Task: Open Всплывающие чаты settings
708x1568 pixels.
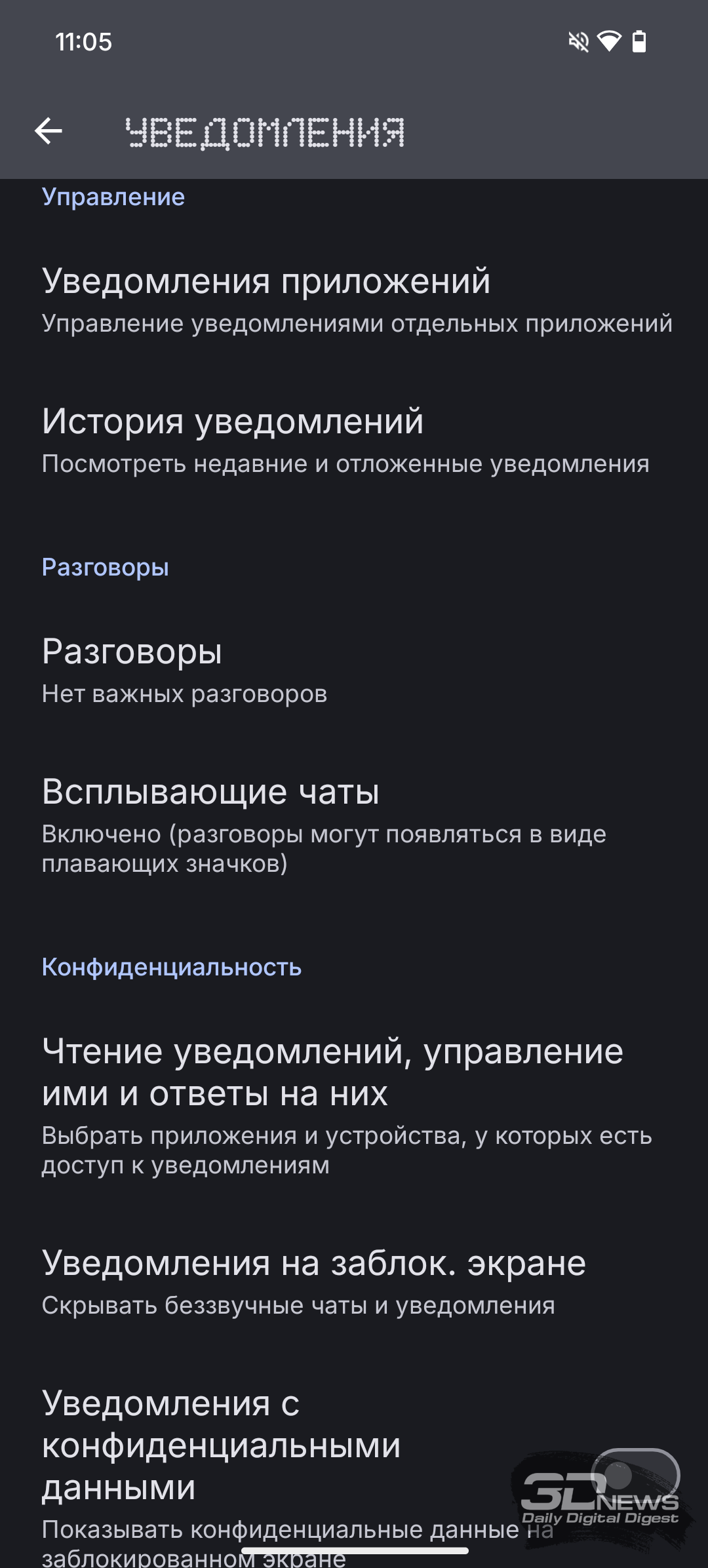Action: pos(354,826)
